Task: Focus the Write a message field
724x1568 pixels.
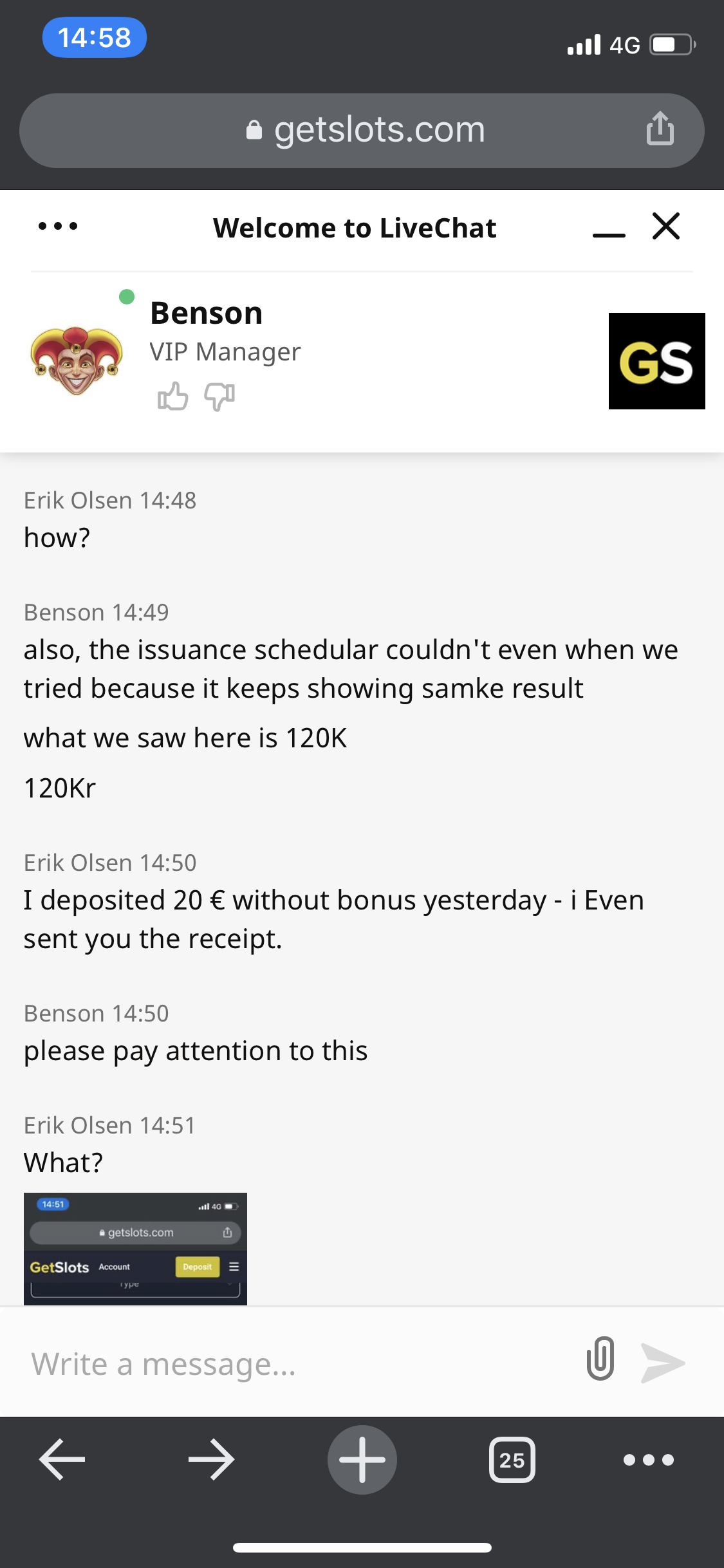Action: tap(296, 1363)
